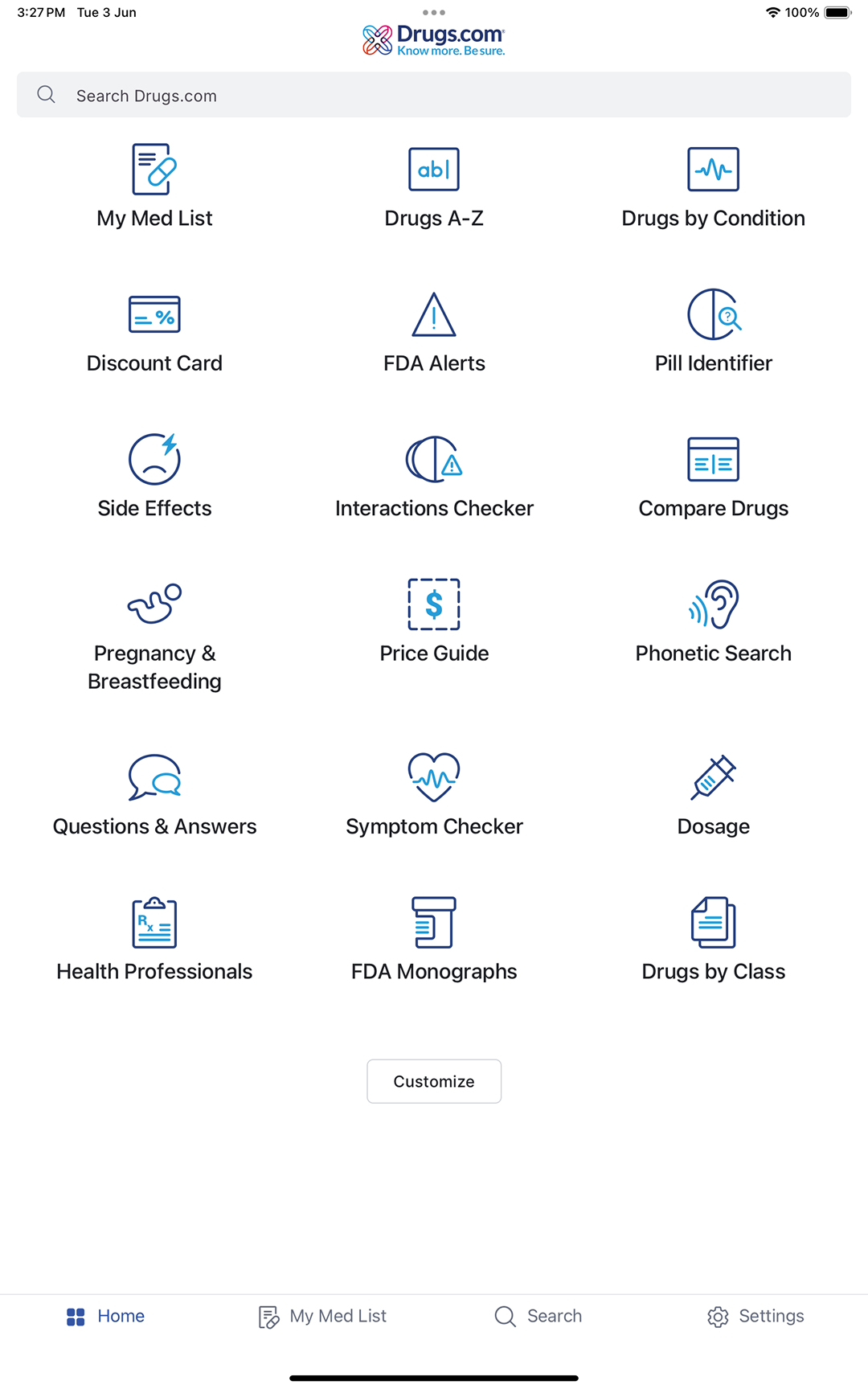868x1389 pixels.
Task: Open Pregnancy & Breastfeeding info
Action: (x=154, y=635)
